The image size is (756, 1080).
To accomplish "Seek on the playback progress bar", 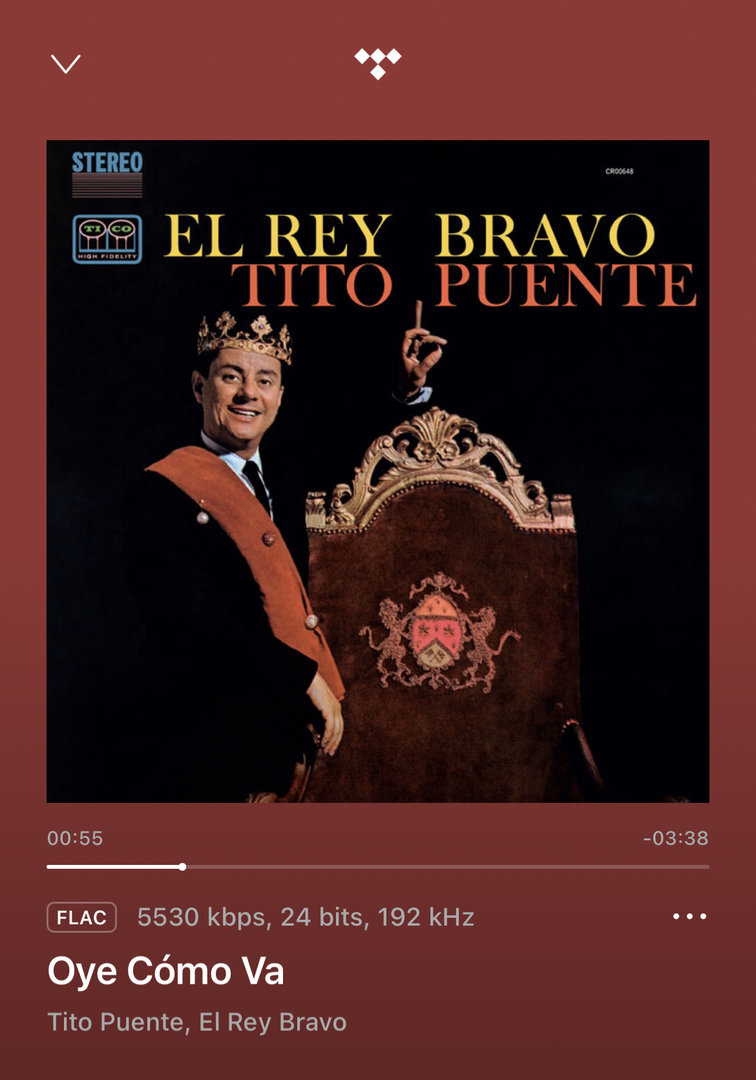I will coord(378,866).
